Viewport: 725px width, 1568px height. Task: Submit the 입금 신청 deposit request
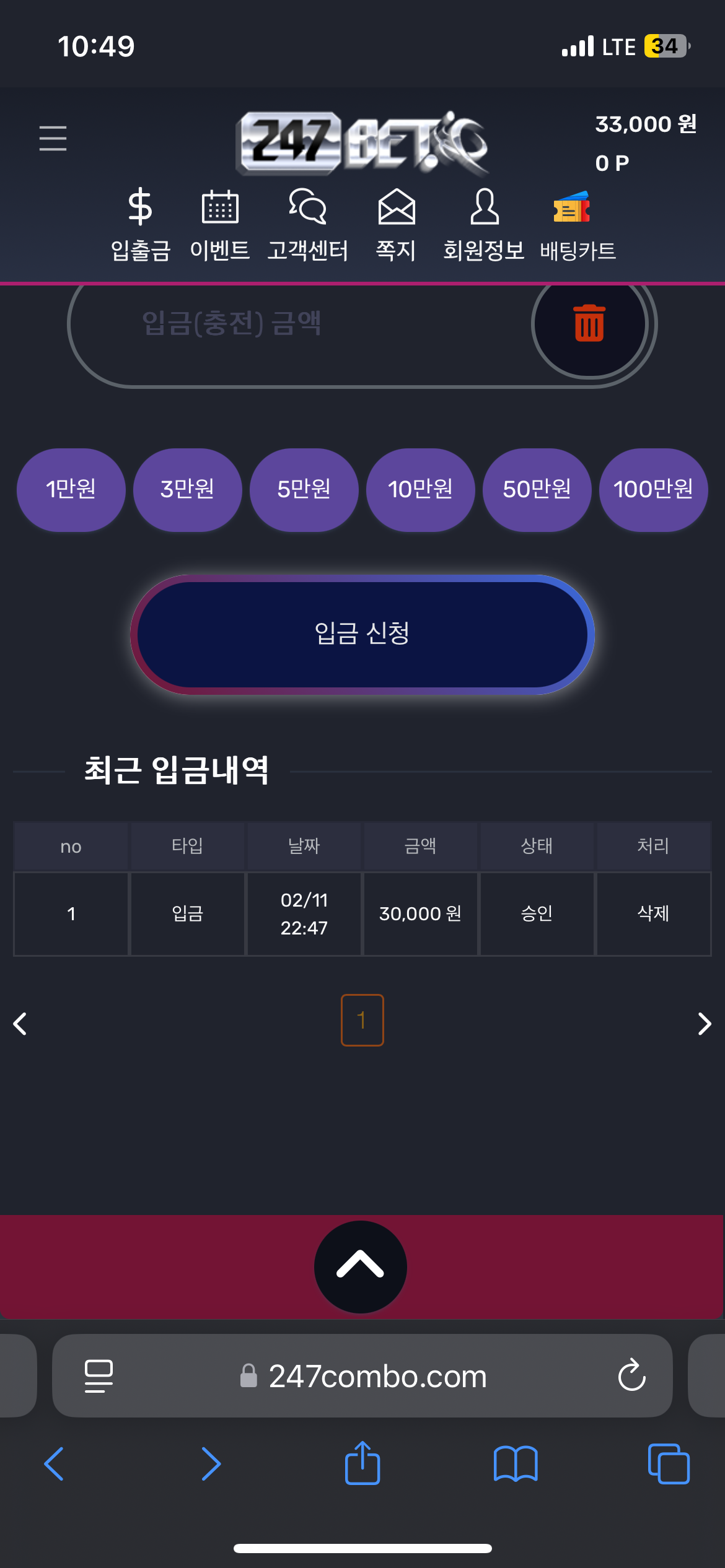[362, 634]
